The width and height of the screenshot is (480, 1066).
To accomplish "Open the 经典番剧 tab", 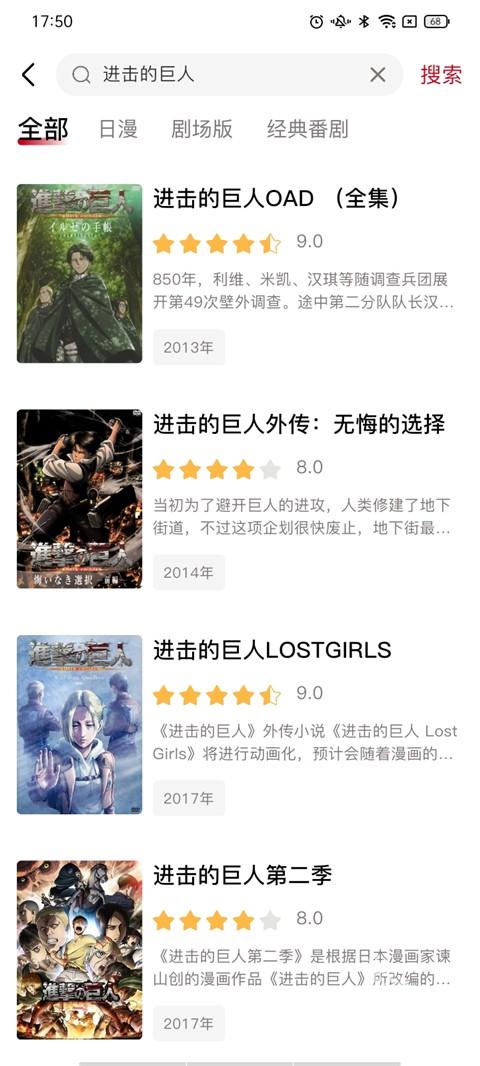I will click(x=308, y=129).
